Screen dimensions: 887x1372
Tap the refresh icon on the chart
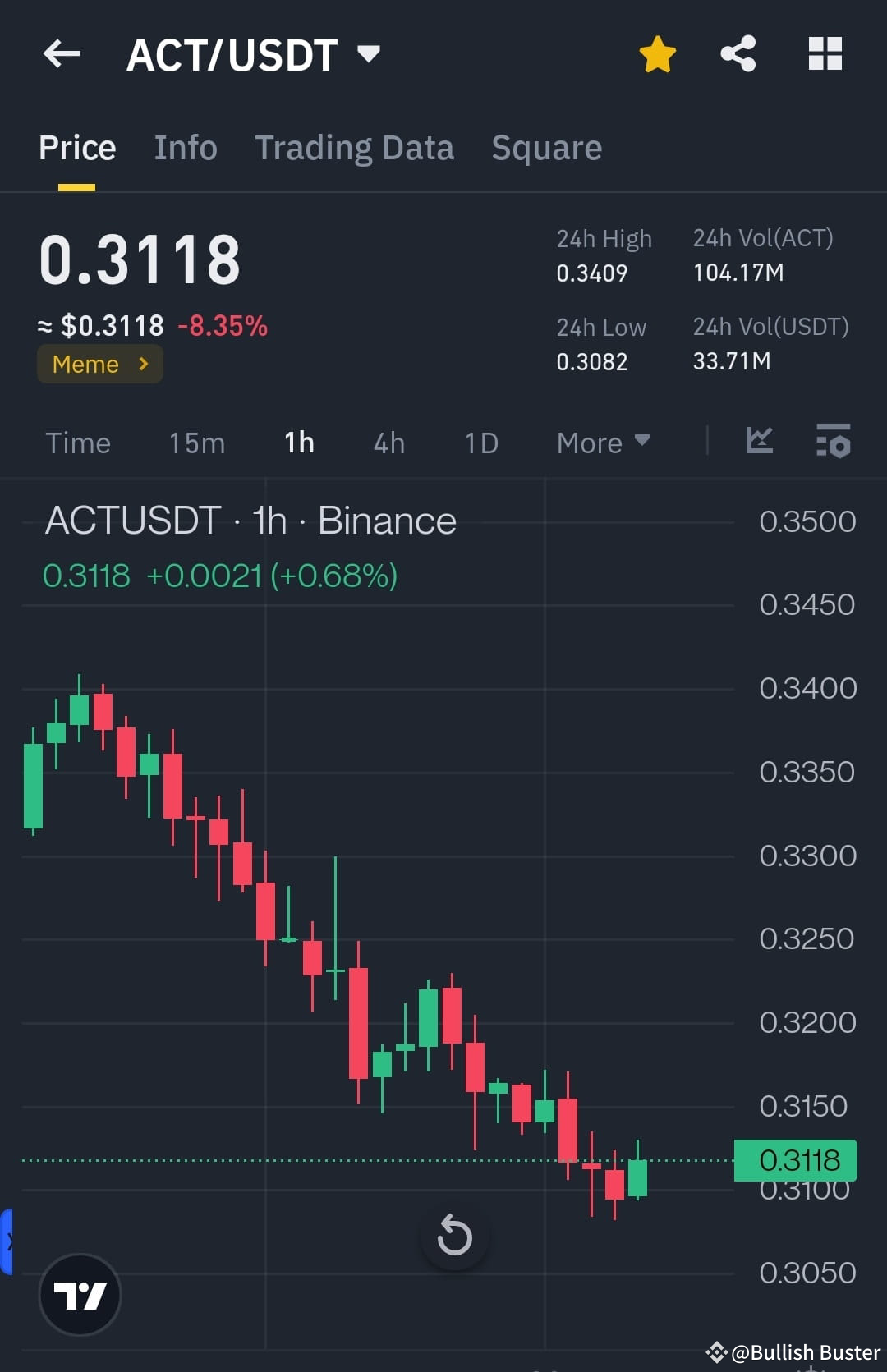[x=456, y=1235]
